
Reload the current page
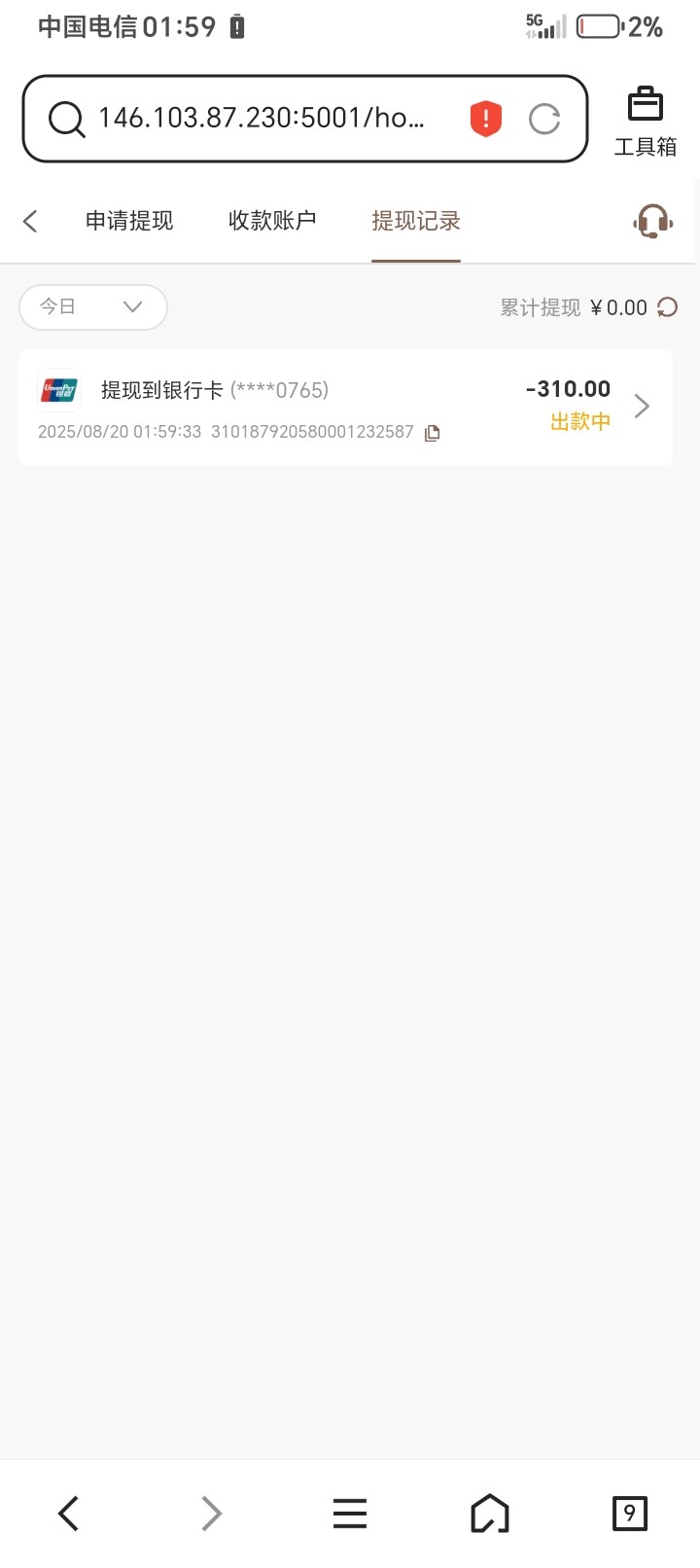tap(544, 119)
